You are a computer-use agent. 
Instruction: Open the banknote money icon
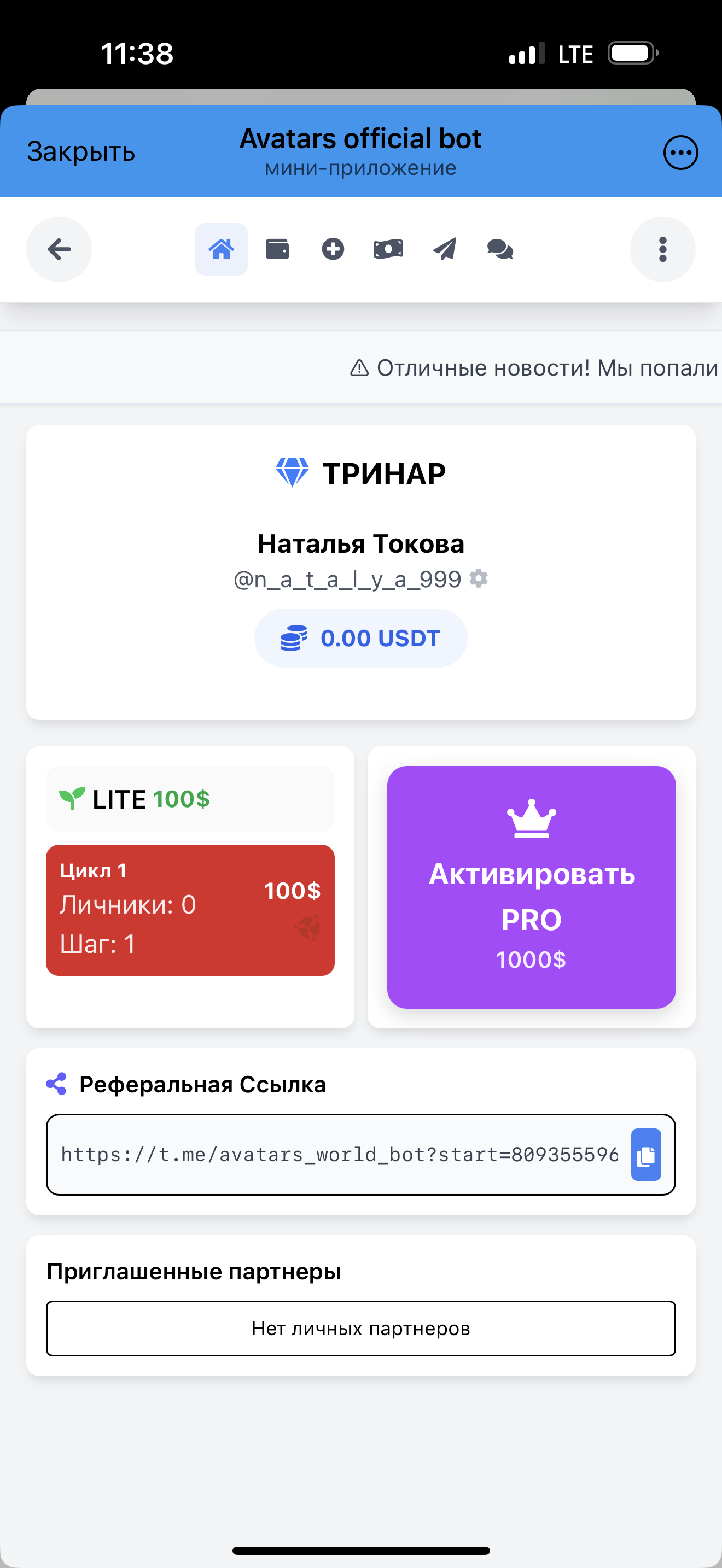pyautogui.click(x=388, y=249)
